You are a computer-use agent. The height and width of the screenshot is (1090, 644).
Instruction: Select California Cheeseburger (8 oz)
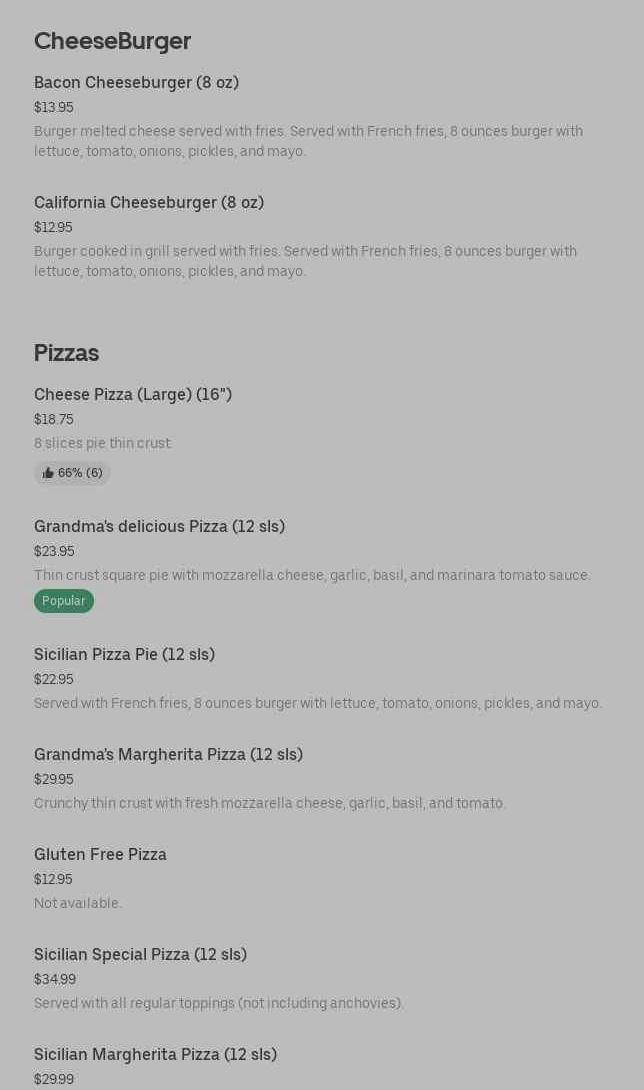[x=149, y=203]
